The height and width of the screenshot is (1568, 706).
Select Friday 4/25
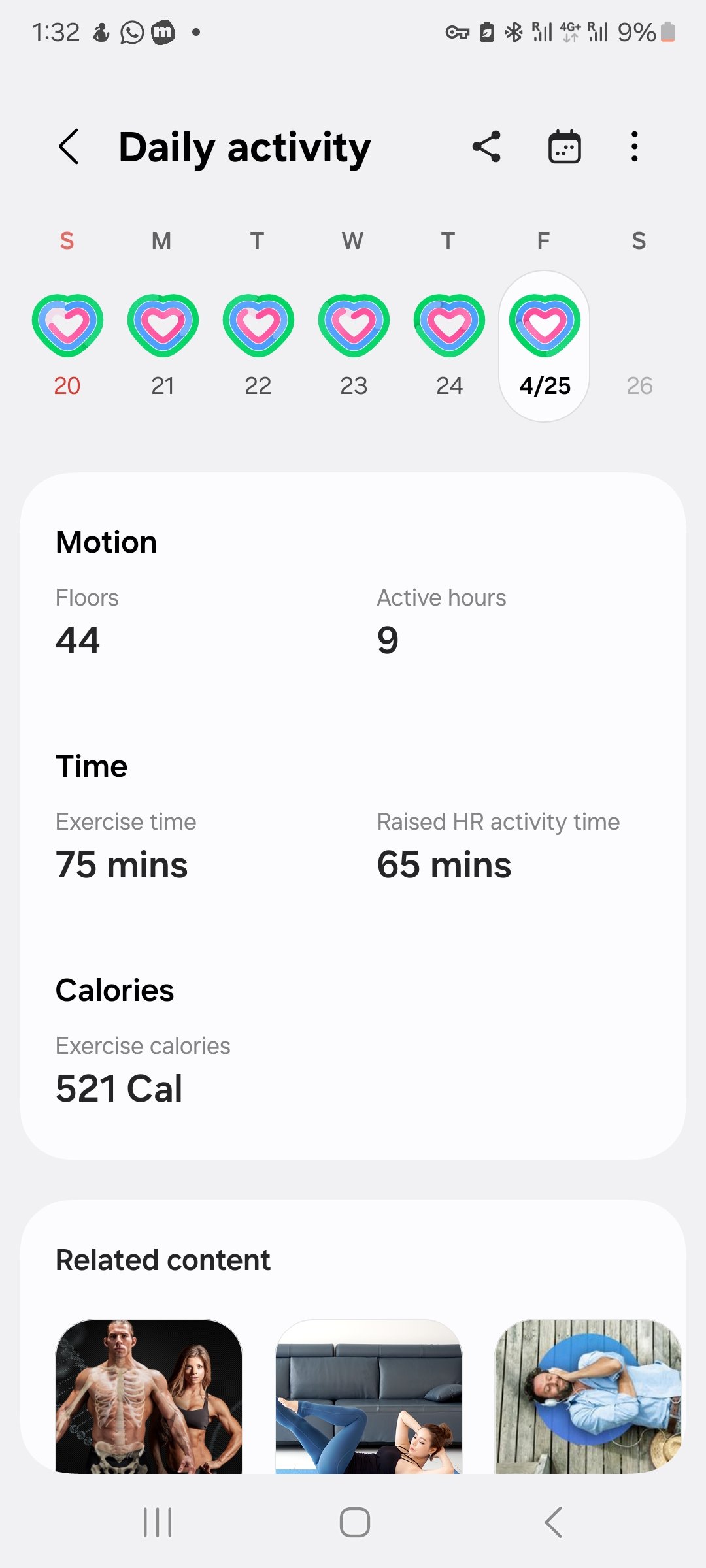tap(545, 346)
